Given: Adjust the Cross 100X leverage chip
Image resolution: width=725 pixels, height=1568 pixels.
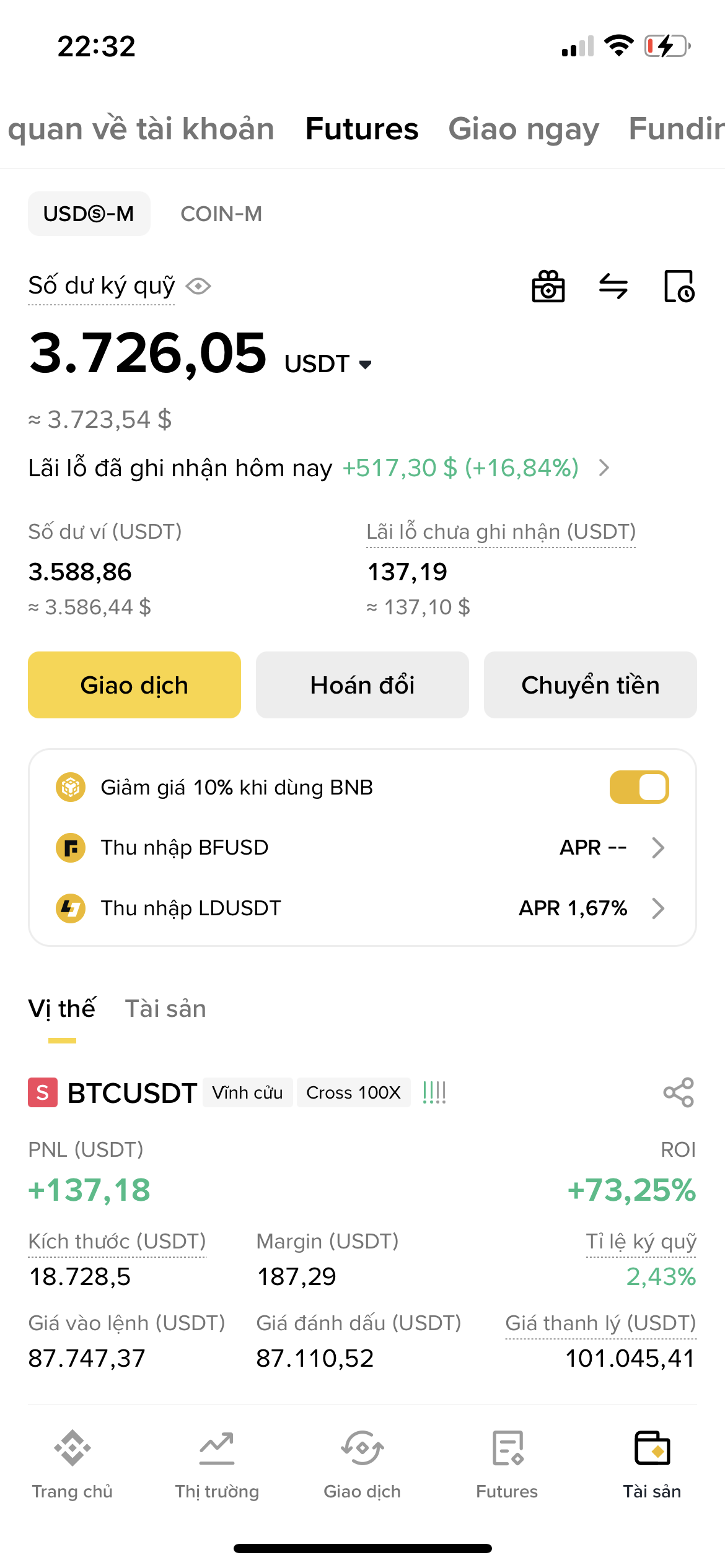Looking at the screenshot, I should point(353,1092).
